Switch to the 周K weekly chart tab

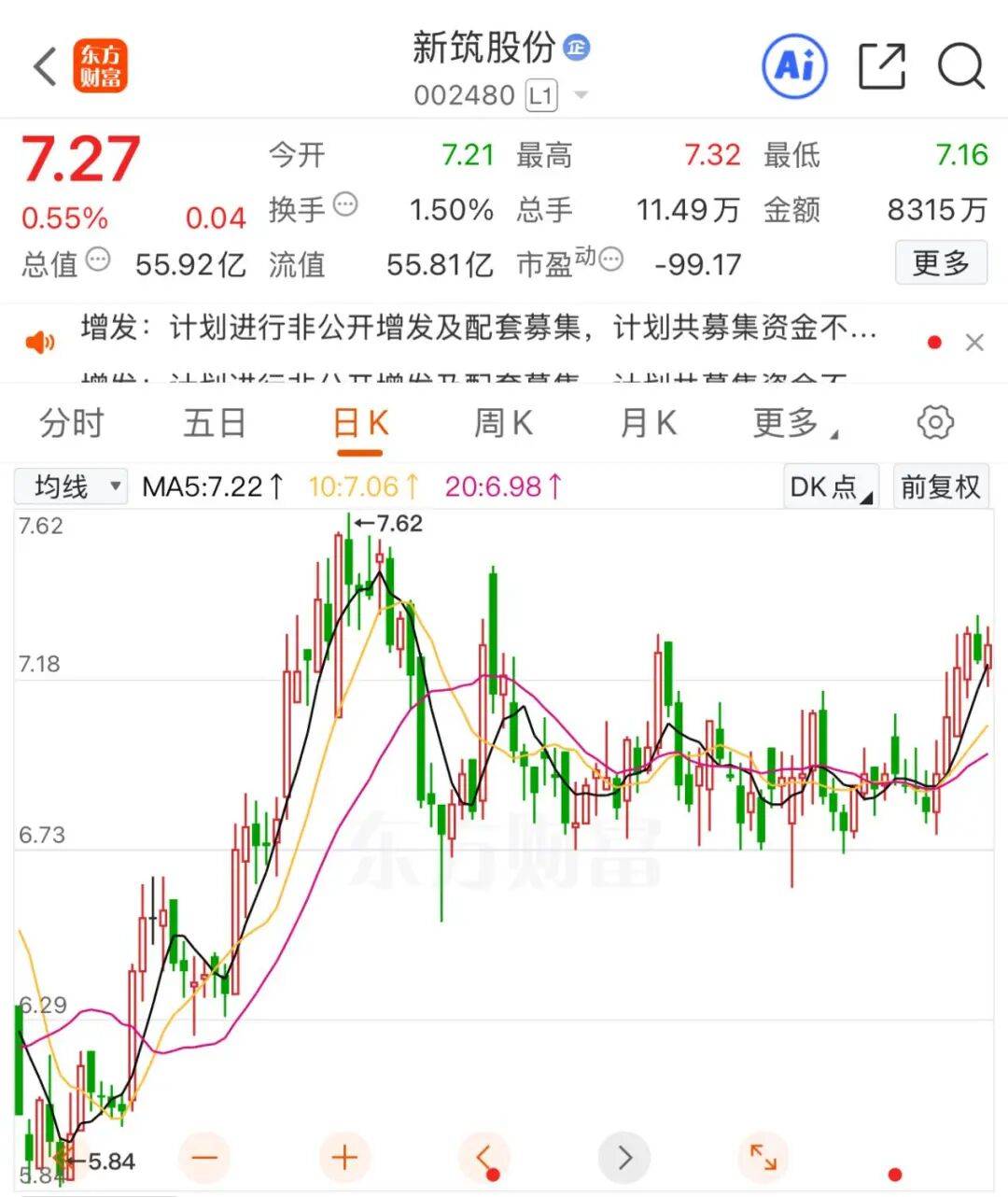pyautogui.click(x=502, y=422)
